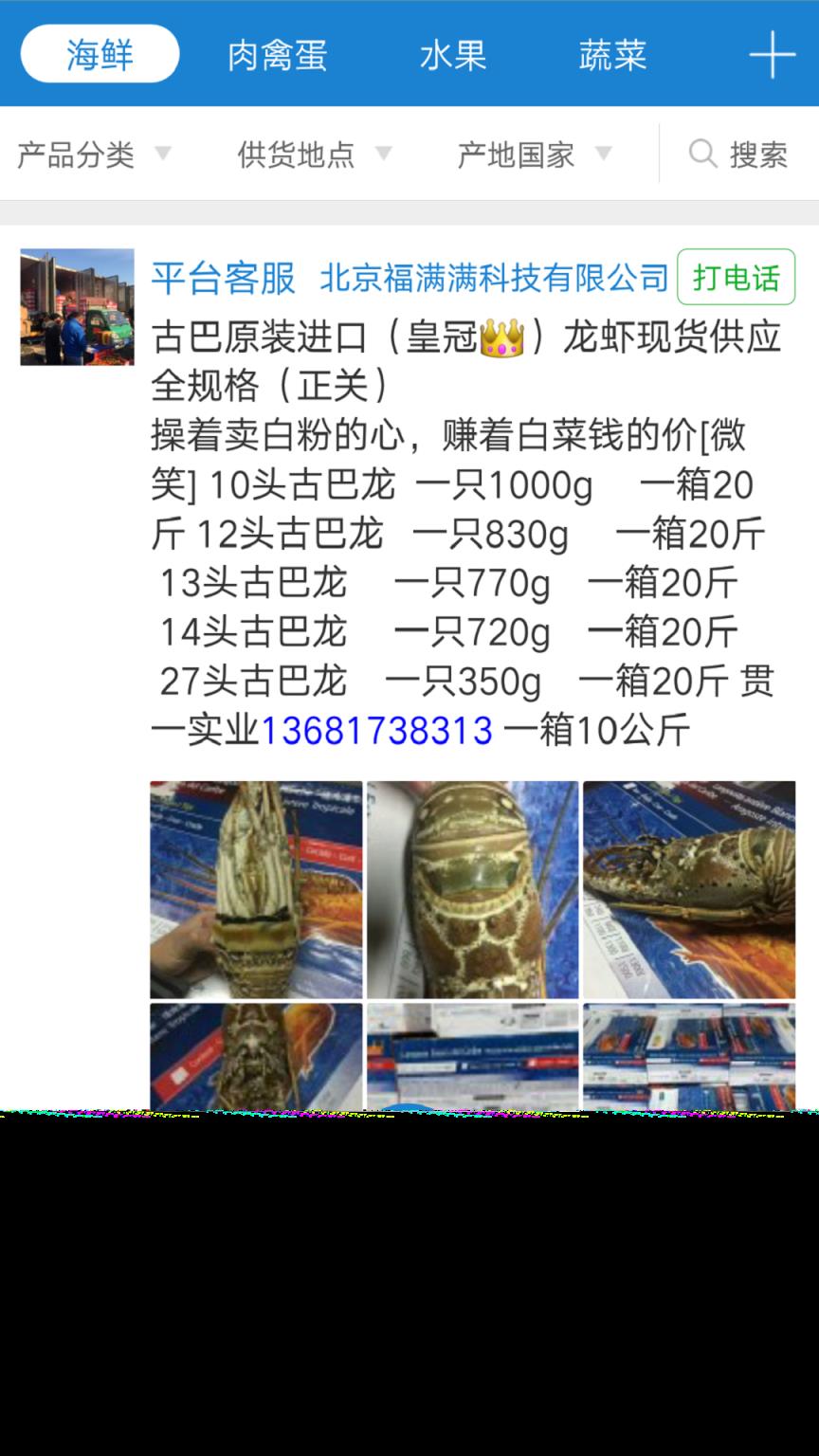Select the 蔬菜 vegetables tab

pyautogui.click(x=613, y=55)
